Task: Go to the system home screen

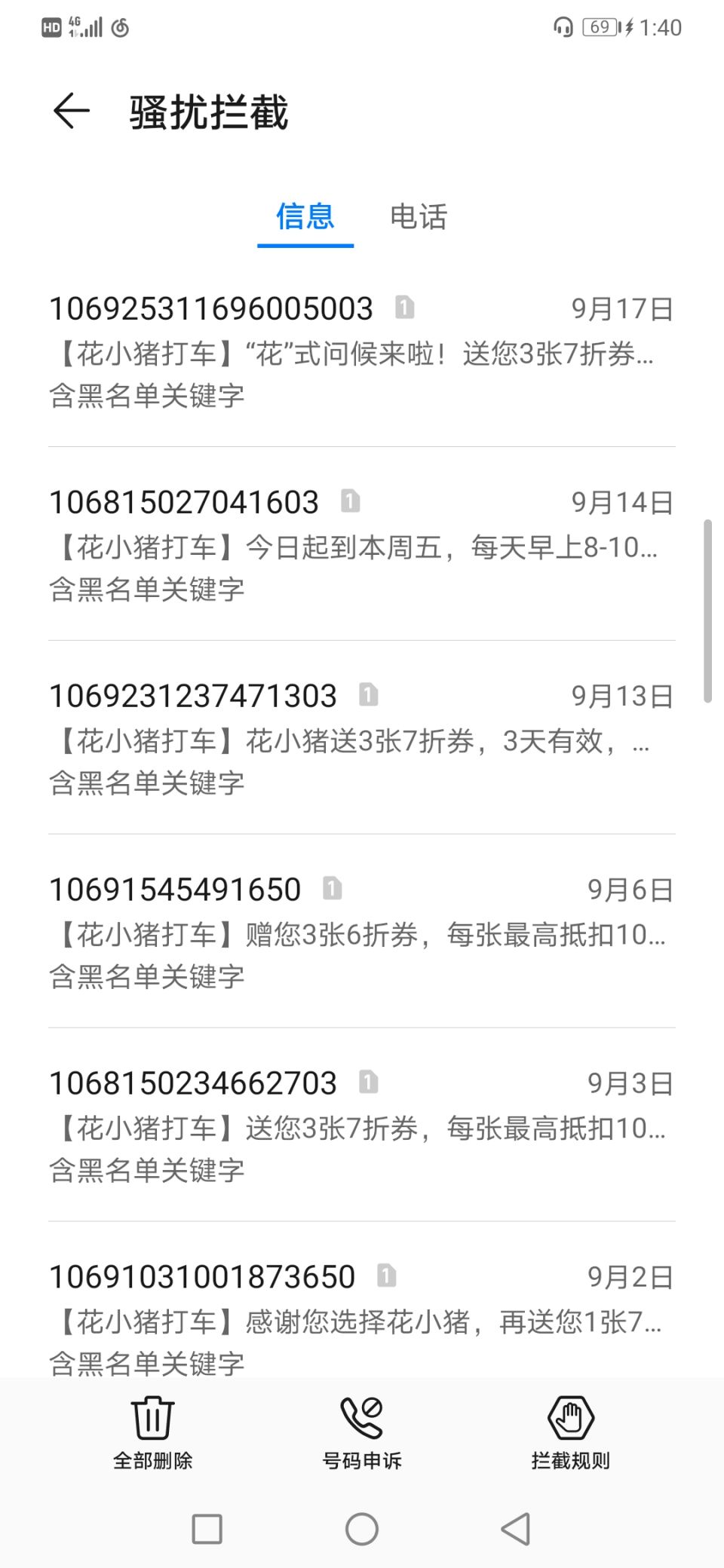Action: [x=362, y=1529]
